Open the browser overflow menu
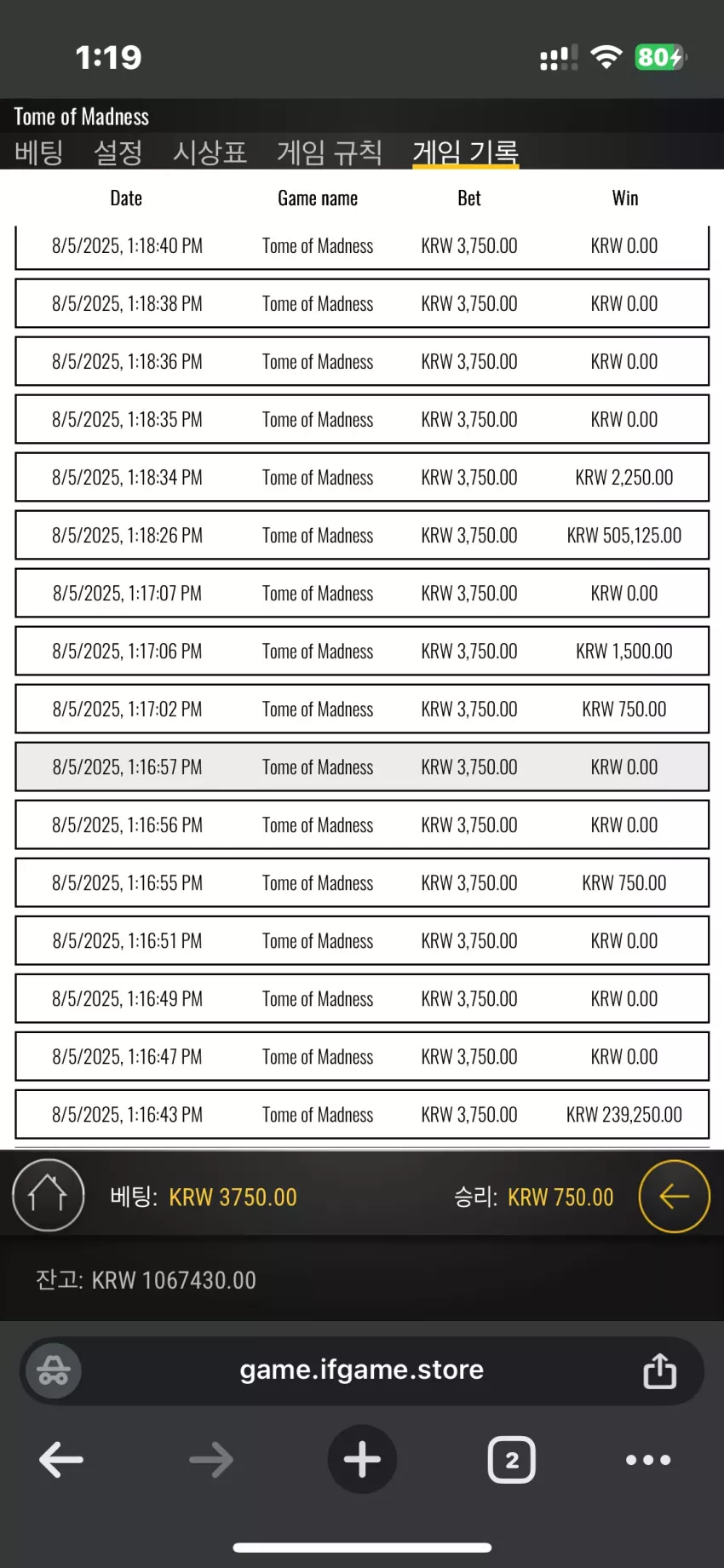This screenshot has width=724, height=1568. click(x=648, y=1460)
